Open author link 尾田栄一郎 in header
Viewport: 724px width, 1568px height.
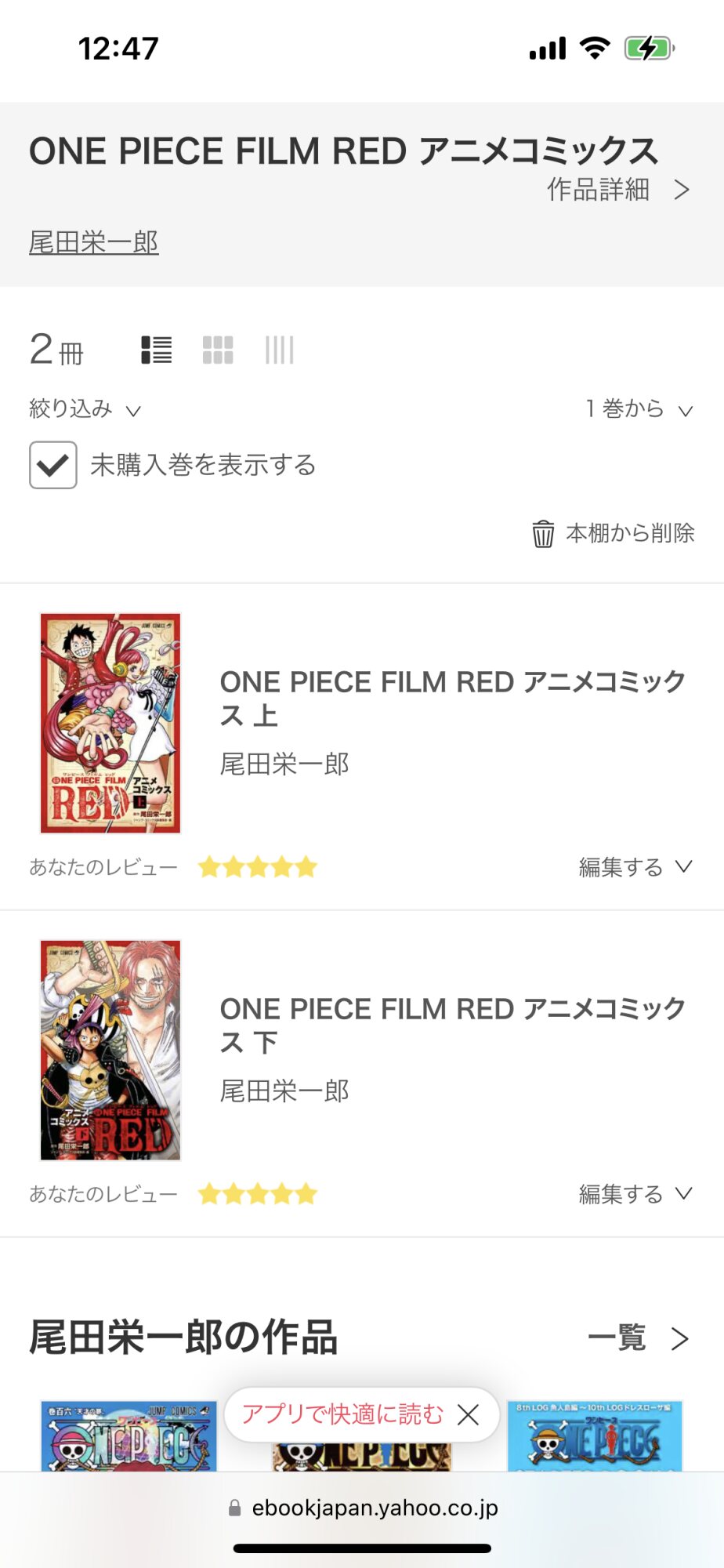pos(93,242)
